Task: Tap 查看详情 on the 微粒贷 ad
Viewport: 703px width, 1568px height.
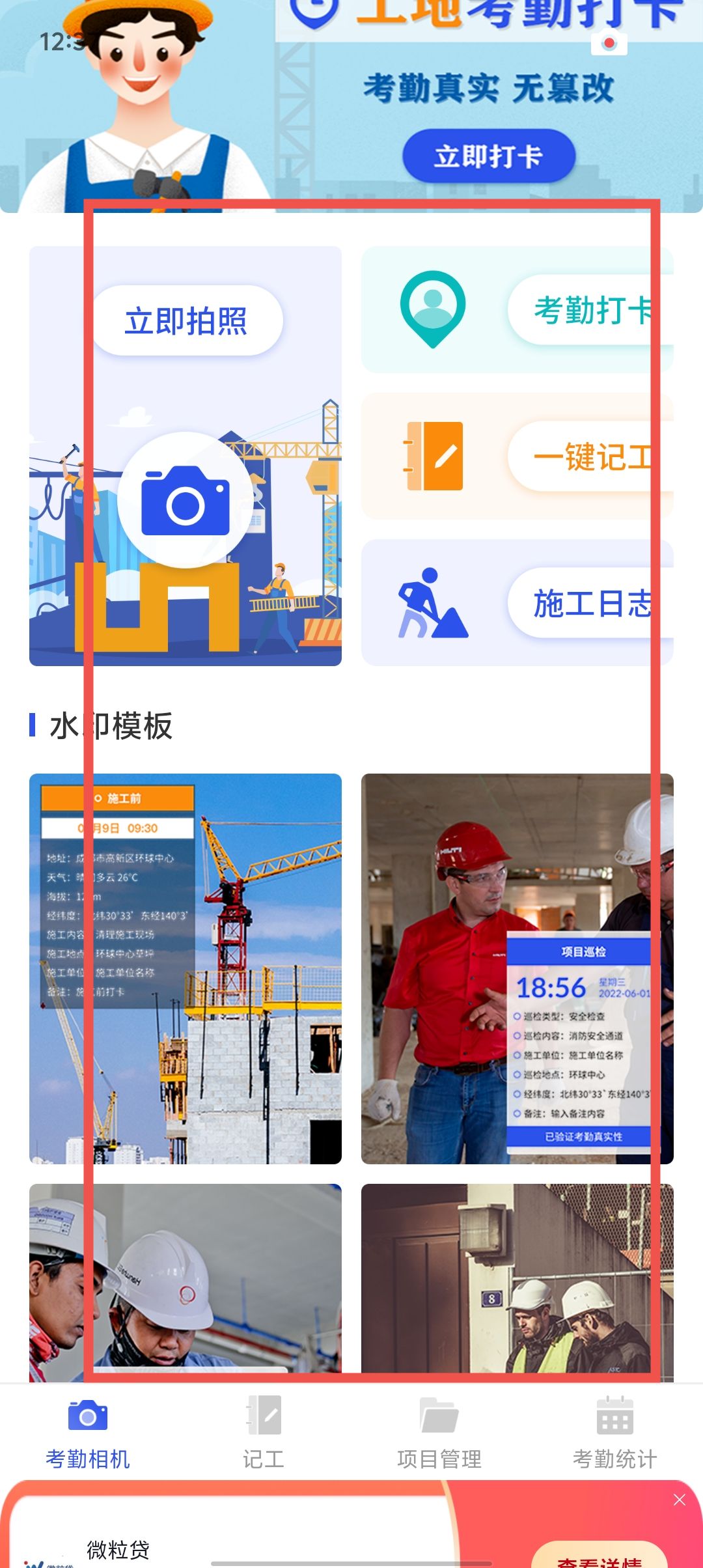Action: (x=599, y=1559)
